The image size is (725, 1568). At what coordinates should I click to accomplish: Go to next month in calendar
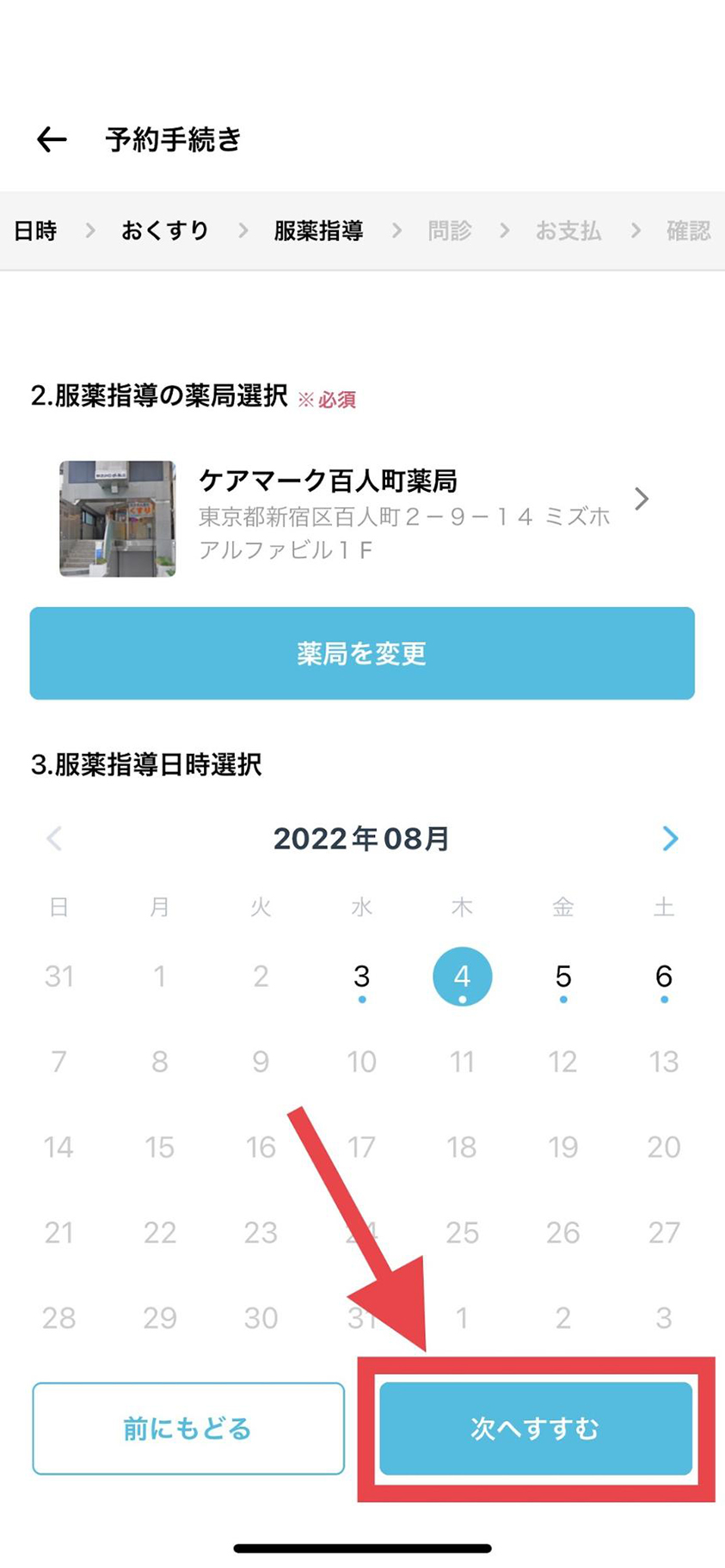670,838
